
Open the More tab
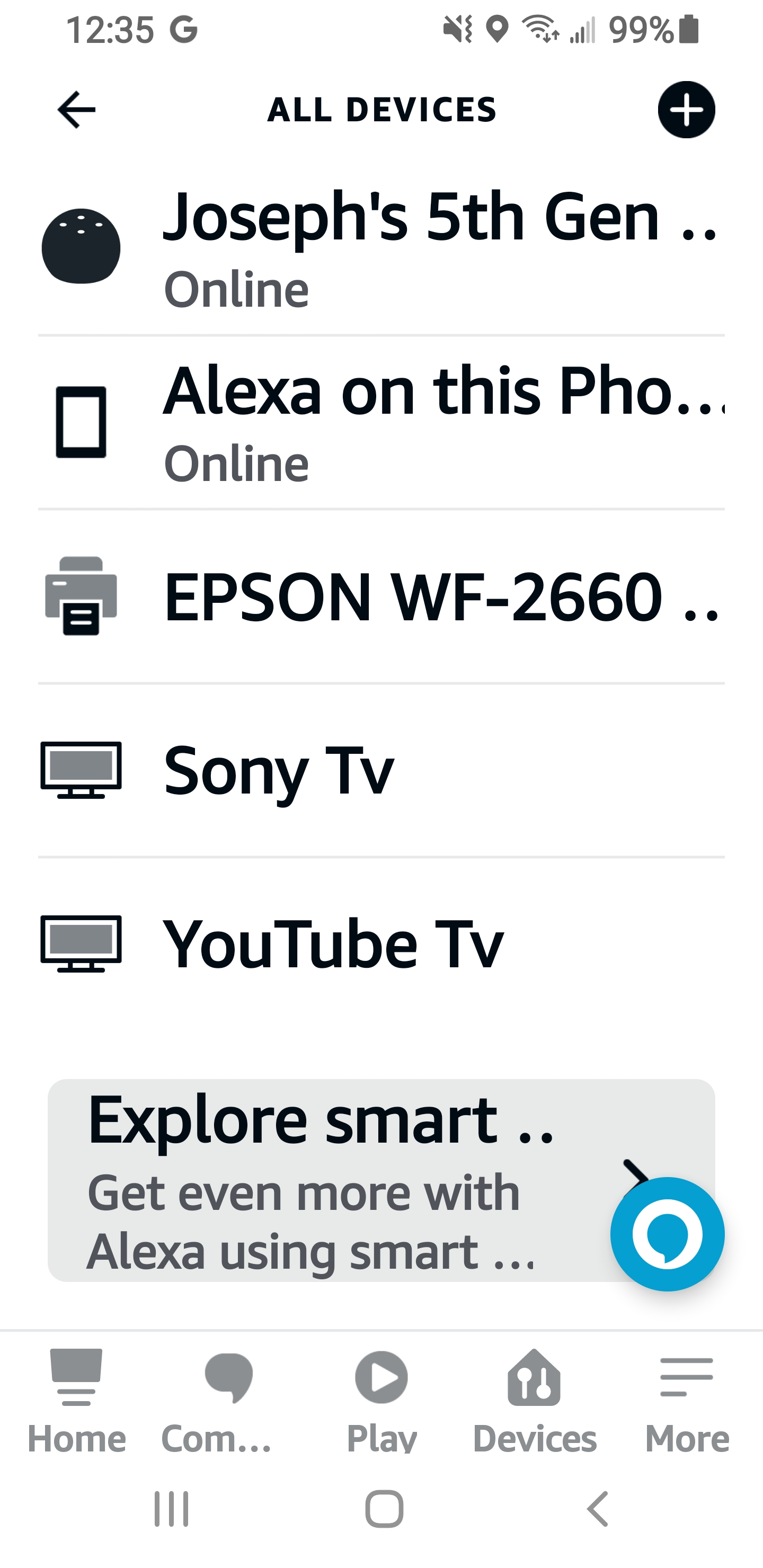coord(686,1400)
